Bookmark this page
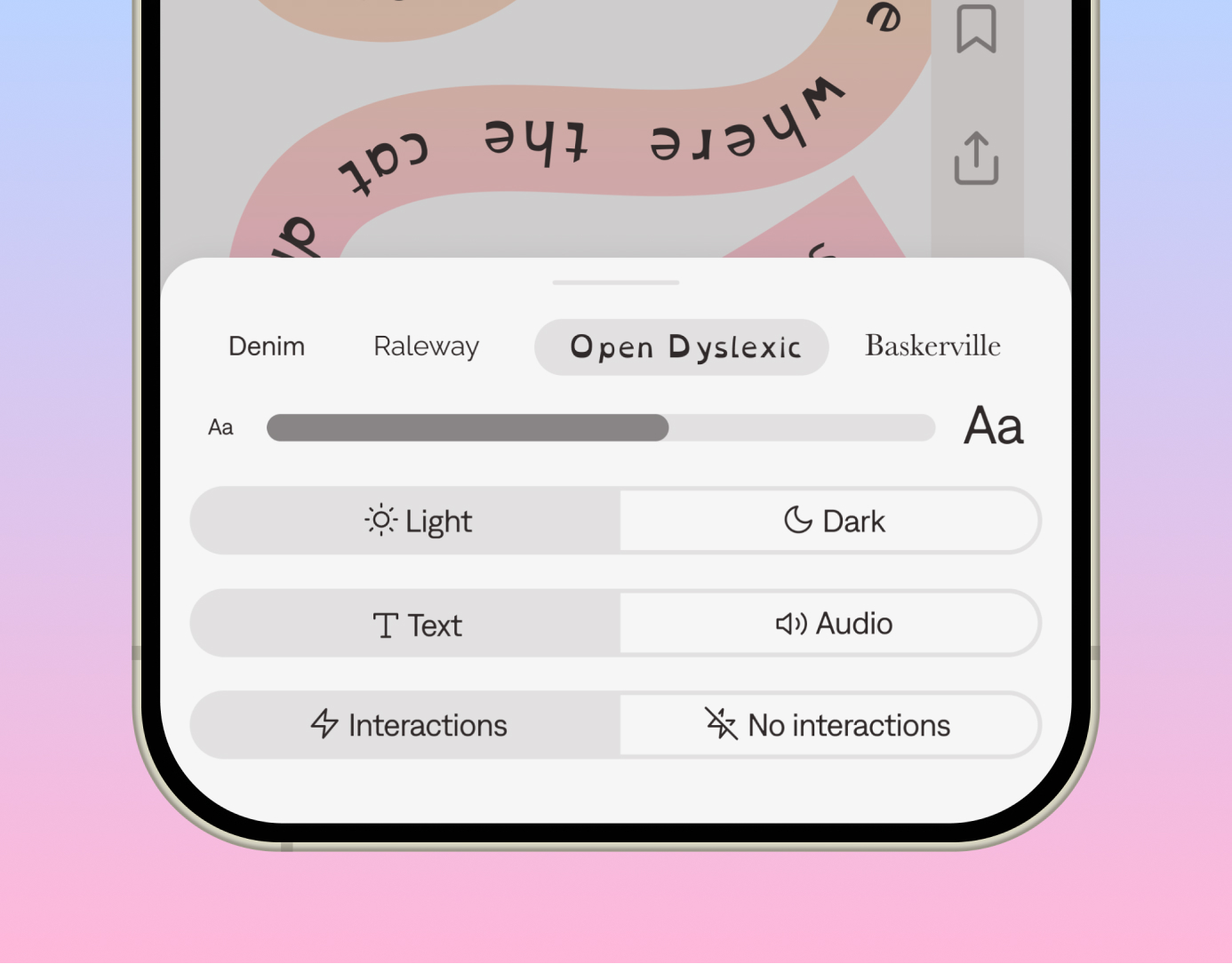The height and width of the screenshot is (964, 1232). pyautogui.click(x=976, y=28)
